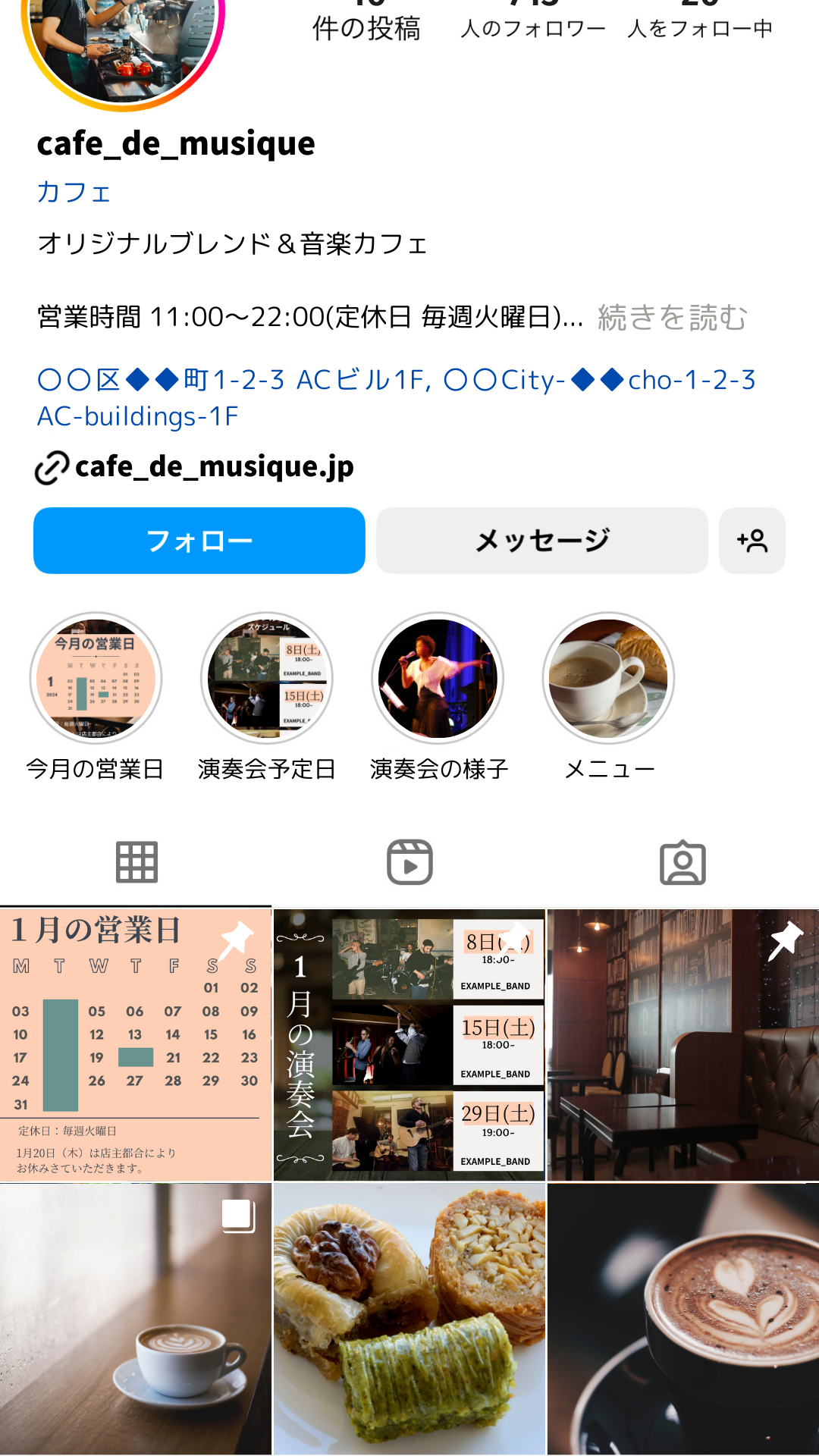Open the baklava pastry photo post
The width and height of the screenshot is (819, 1456).
pos(409,1319)
